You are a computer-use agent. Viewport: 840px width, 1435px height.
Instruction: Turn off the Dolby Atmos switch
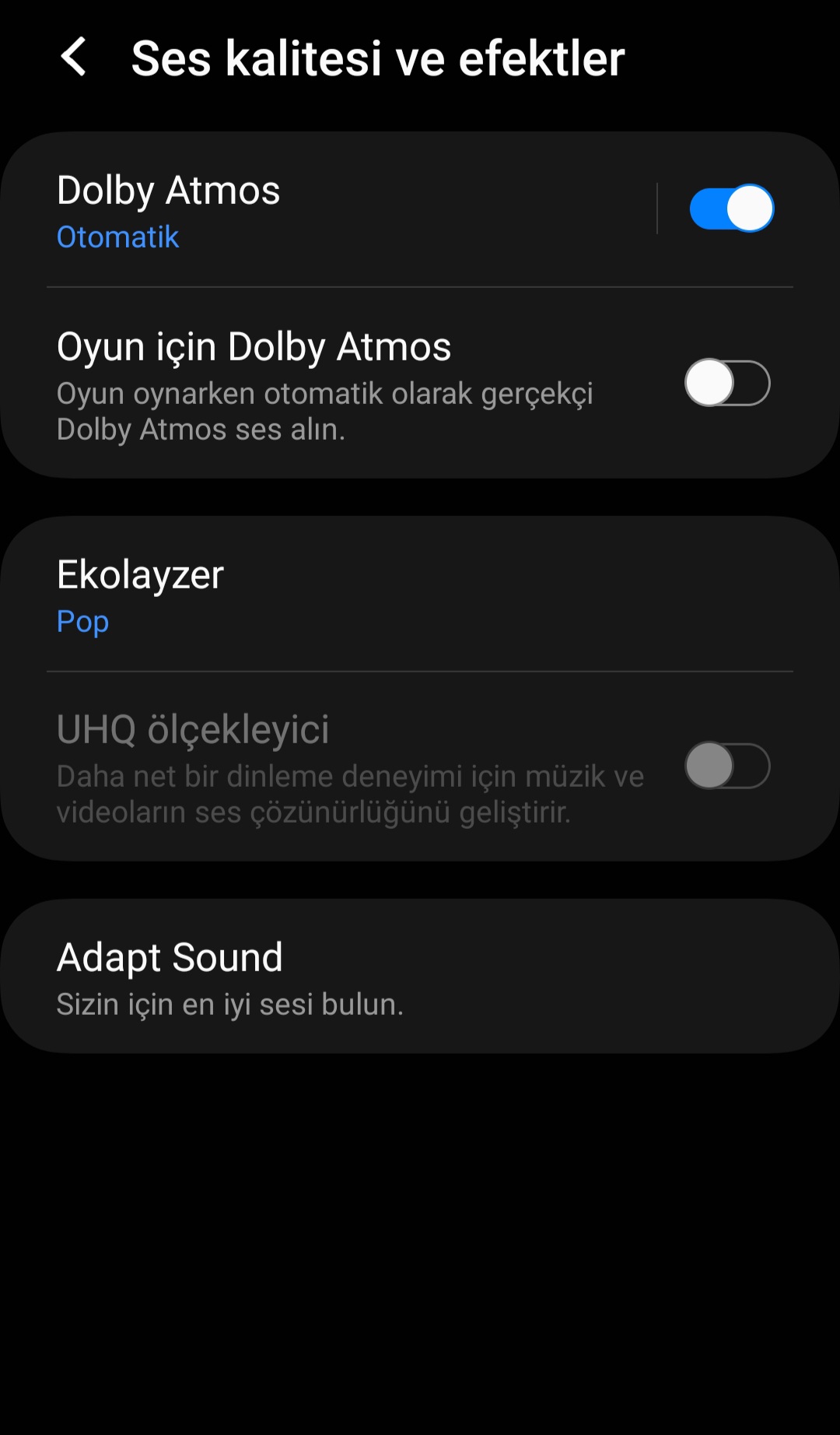click(x=731, y=209)
